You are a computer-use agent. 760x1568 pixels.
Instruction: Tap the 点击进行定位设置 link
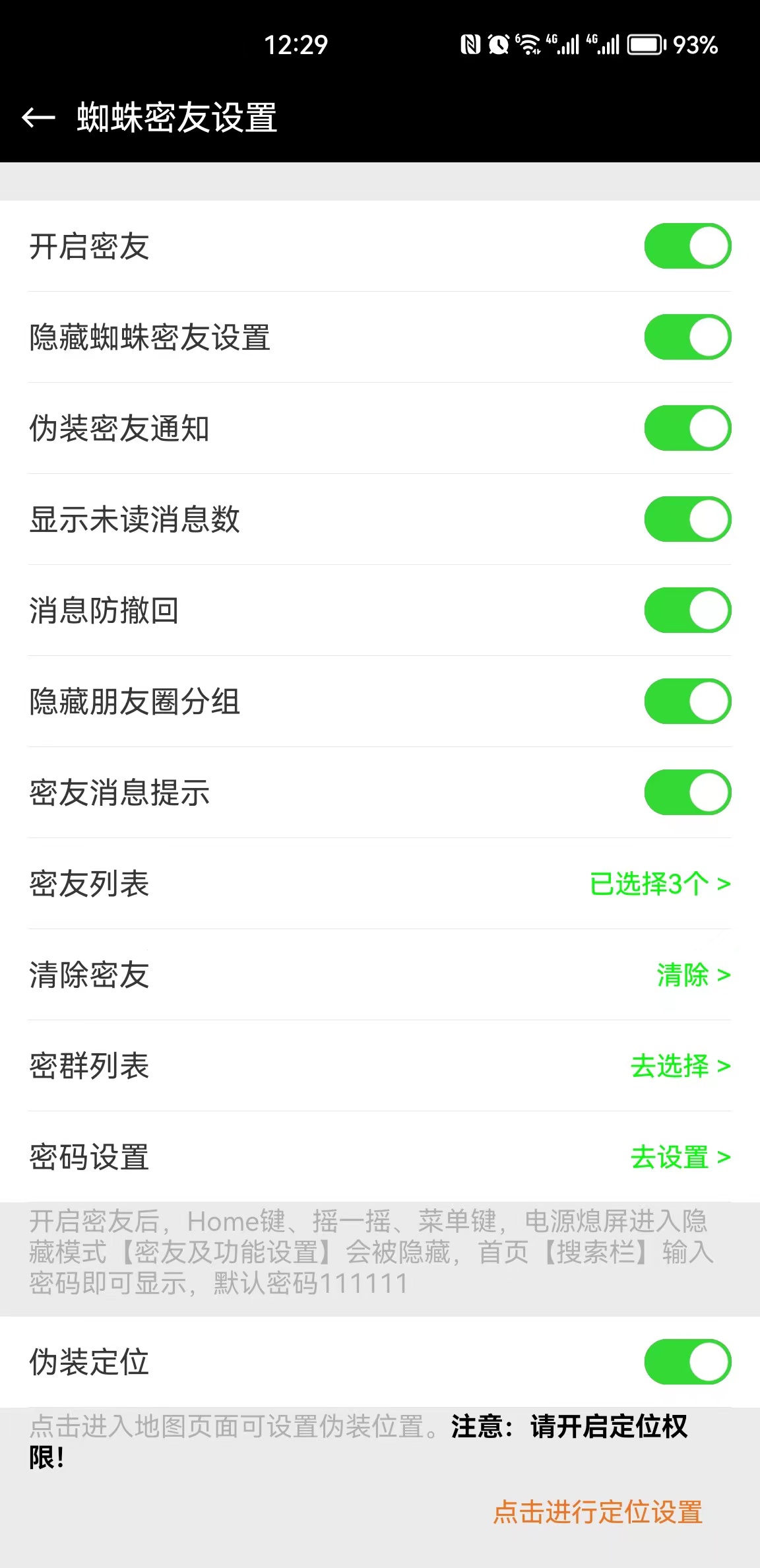pos(598,1512)
